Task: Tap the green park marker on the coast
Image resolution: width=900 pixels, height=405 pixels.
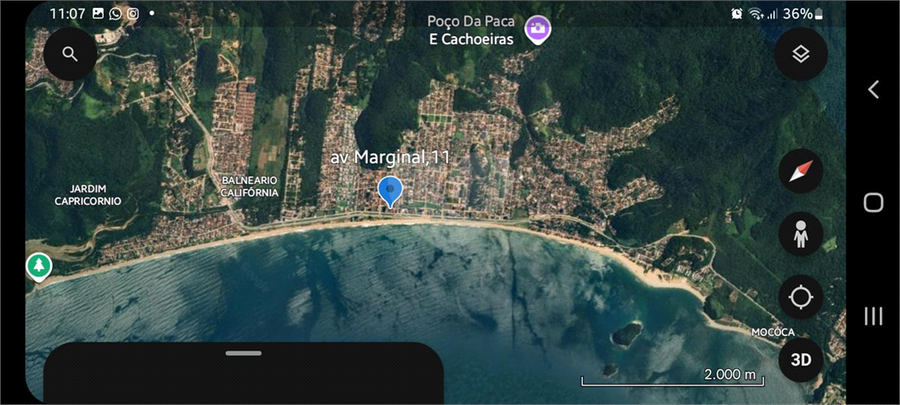Action: pyautogui.click(x=39, y=267)
